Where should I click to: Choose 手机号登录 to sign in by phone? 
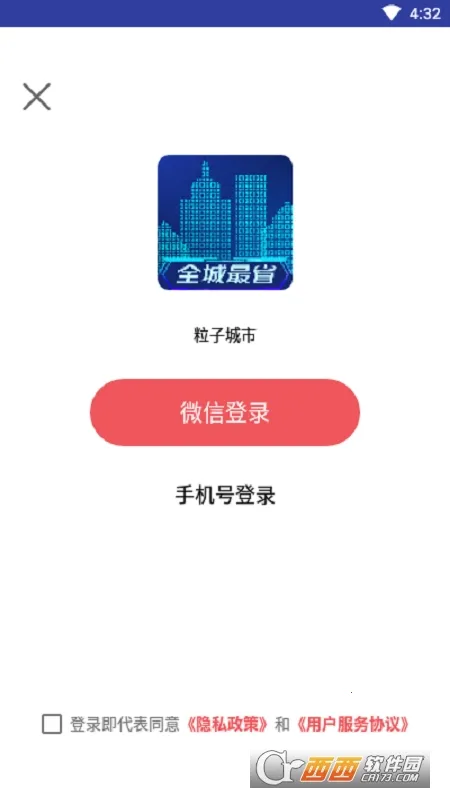(226, 495)
